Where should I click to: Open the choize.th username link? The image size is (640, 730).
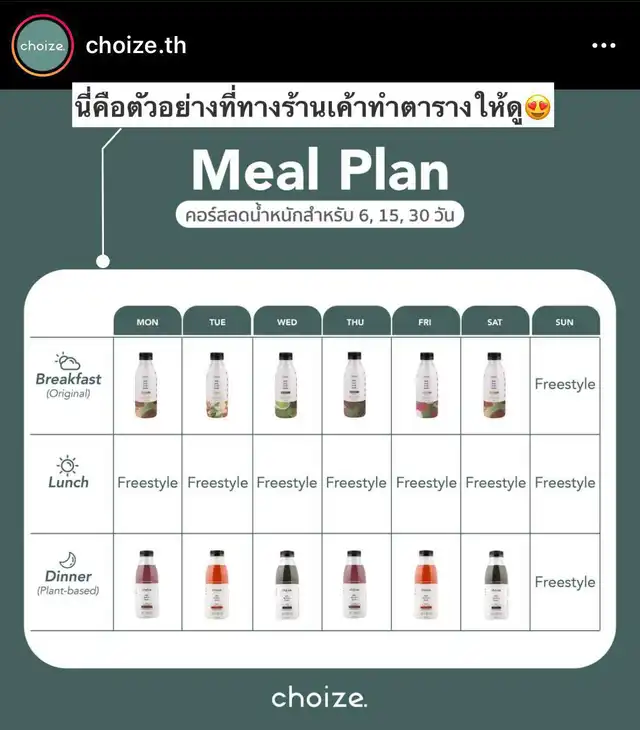(136, 45)
